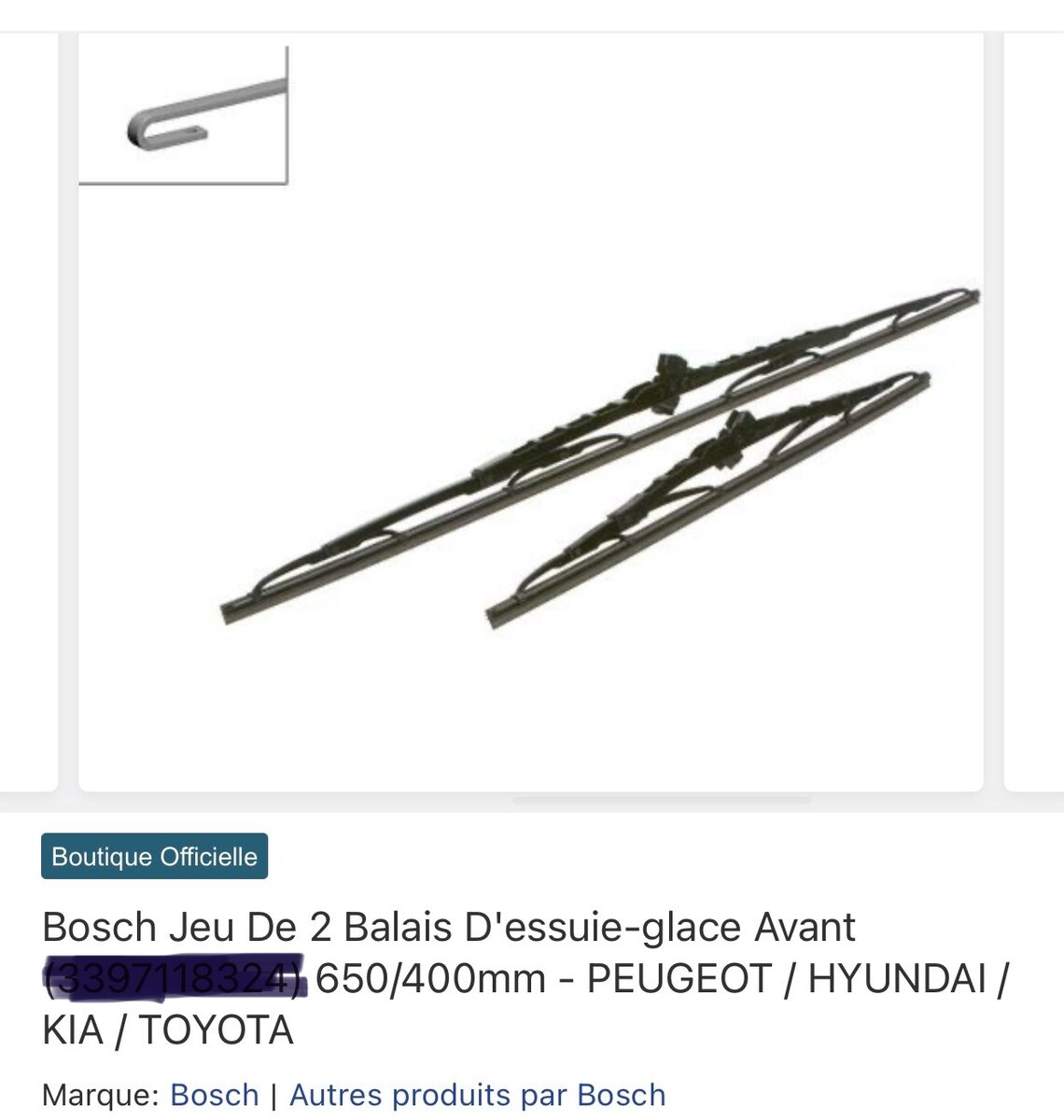Open Autres produits par Bosch link
This screenshot has width=1064, height=1120.
coord(477,1094)
